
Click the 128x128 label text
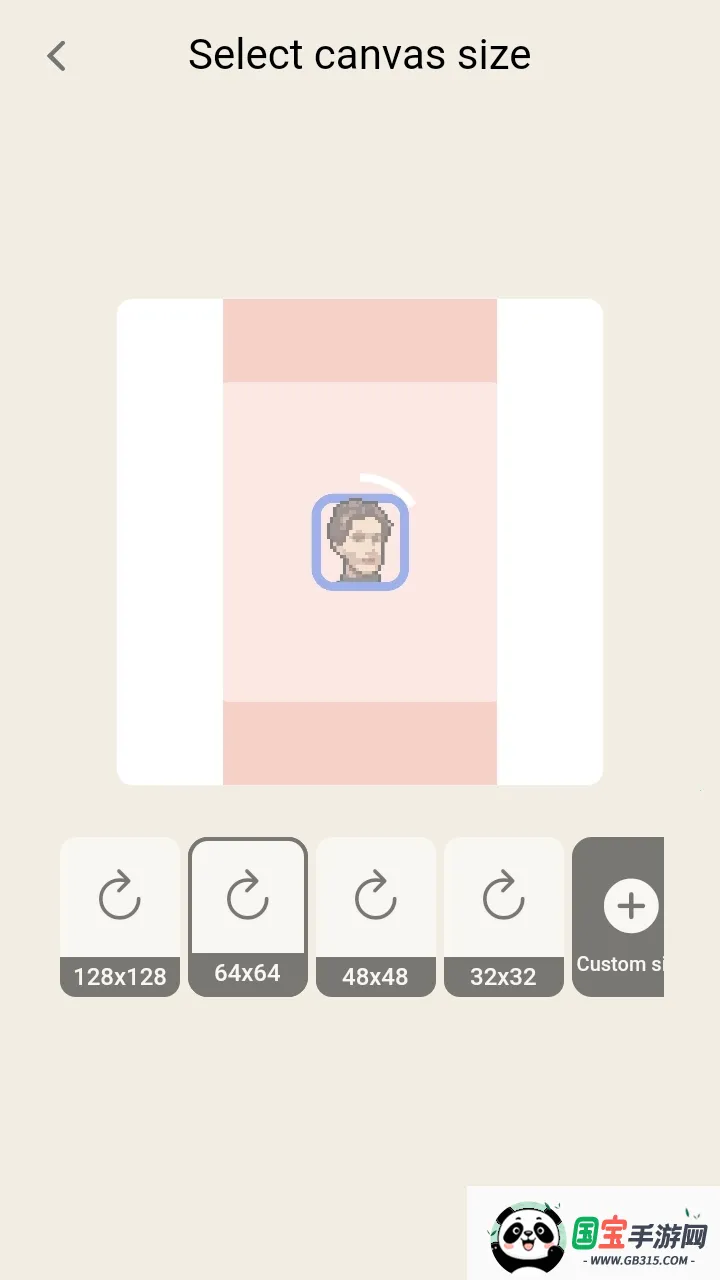coord(119,976)
